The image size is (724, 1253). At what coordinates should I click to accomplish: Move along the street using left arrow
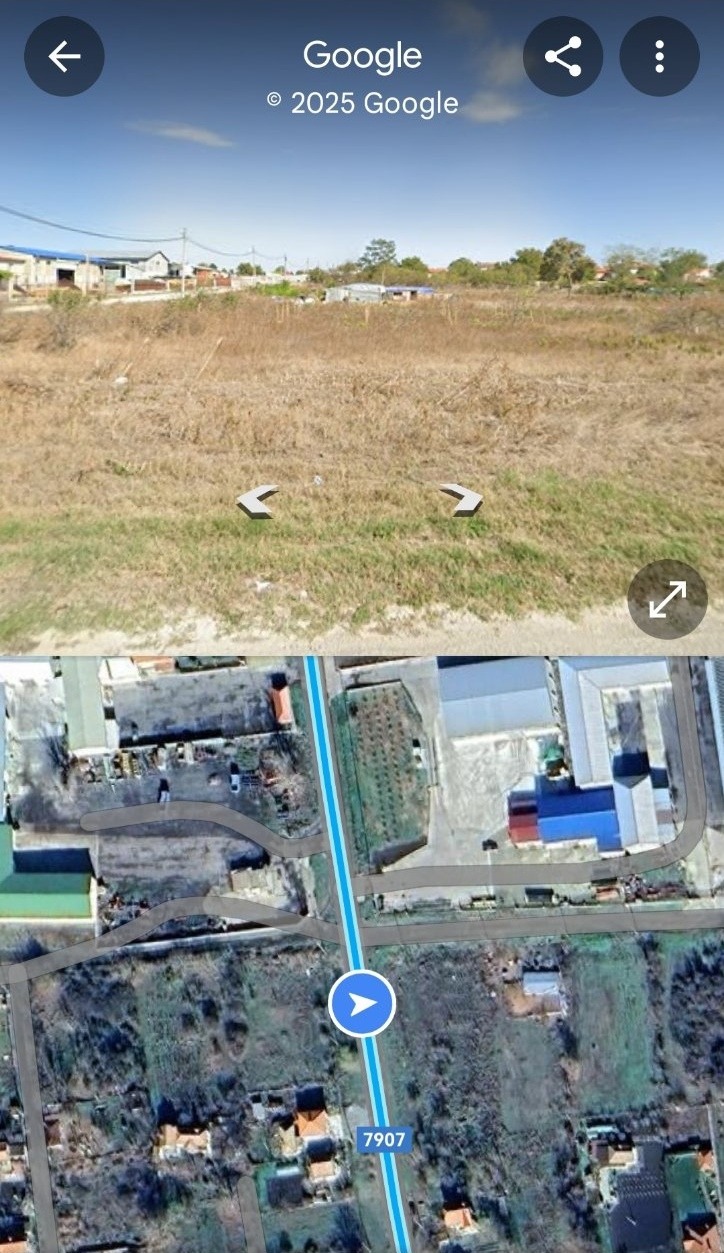tap(258, 500)
